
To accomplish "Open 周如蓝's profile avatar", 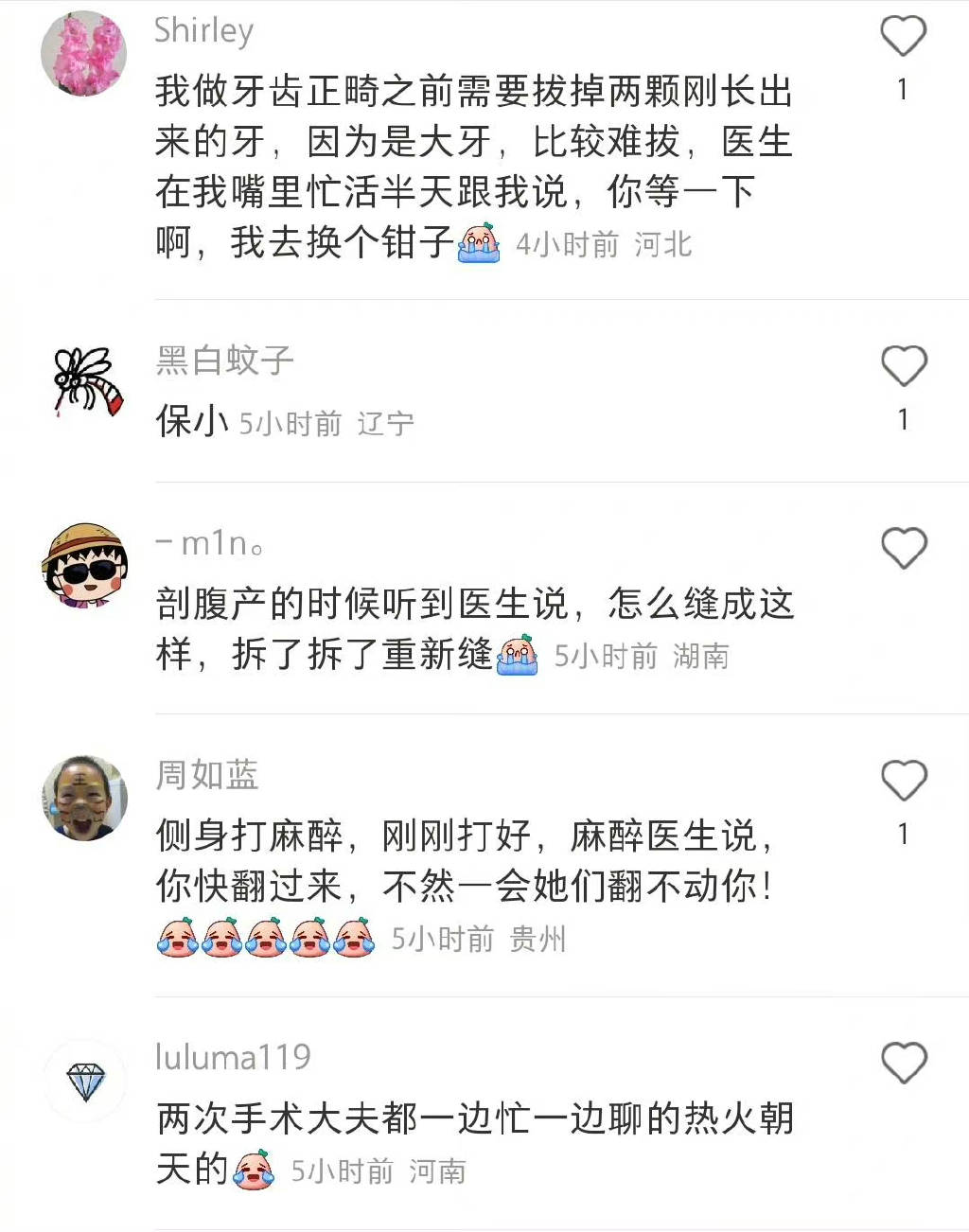I will (x=84, y=798).
